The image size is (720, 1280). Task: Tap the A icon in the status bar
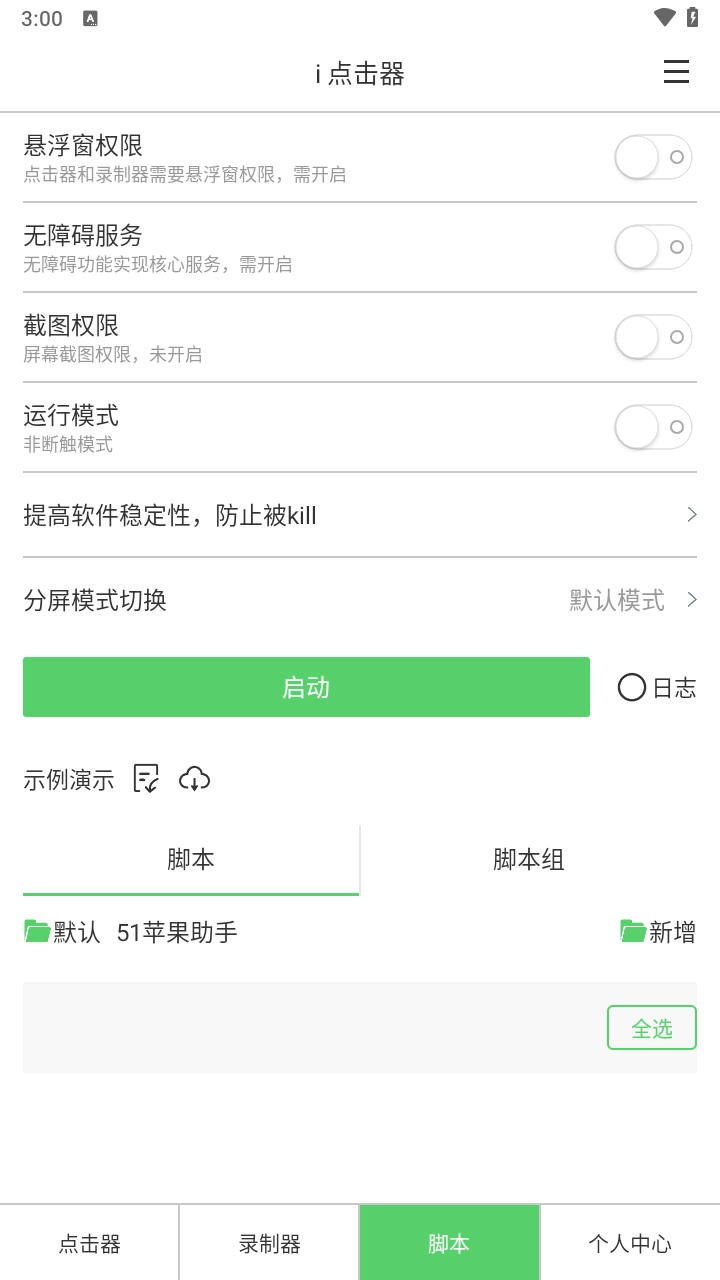pyautogui.click(x=91, y=18)
